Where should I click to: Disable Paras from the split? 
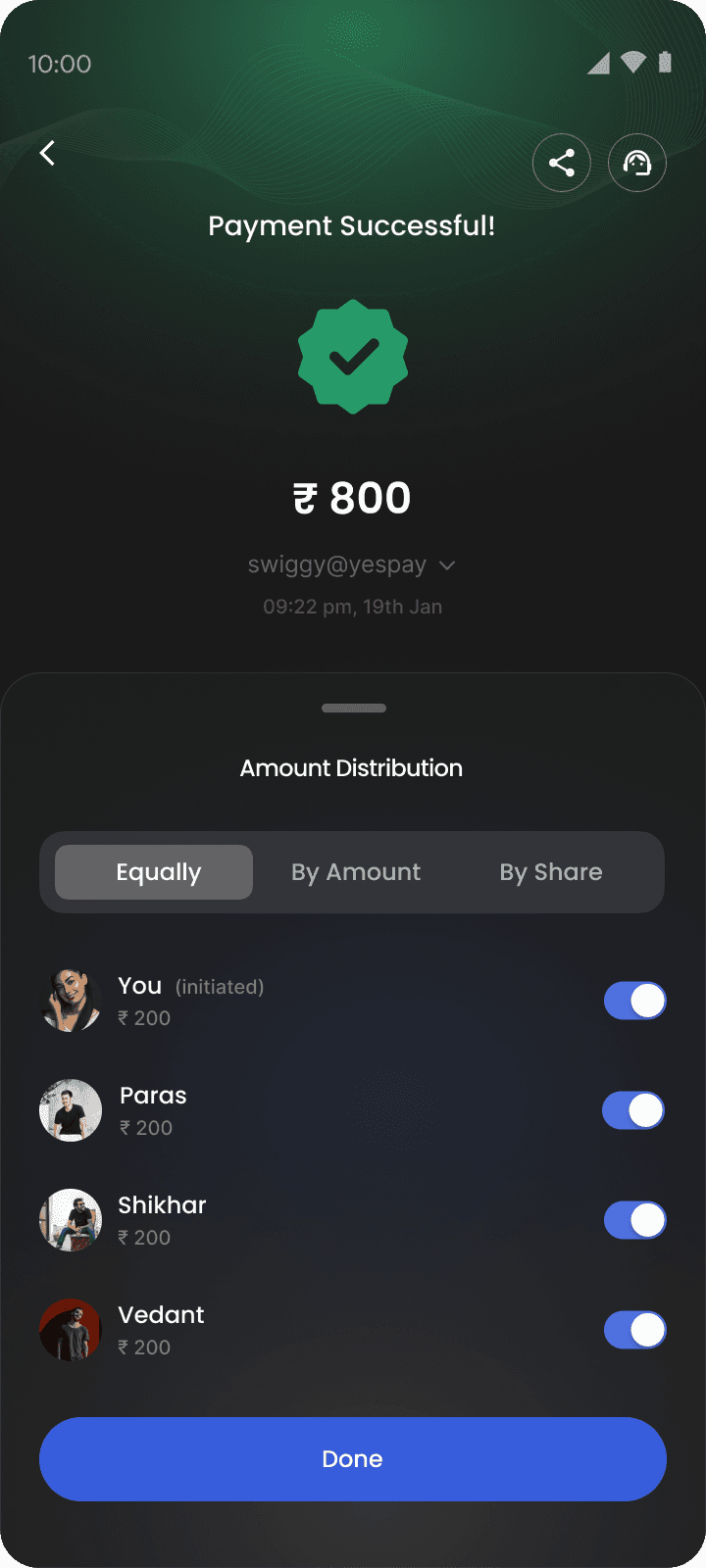tap(633, 1111)
